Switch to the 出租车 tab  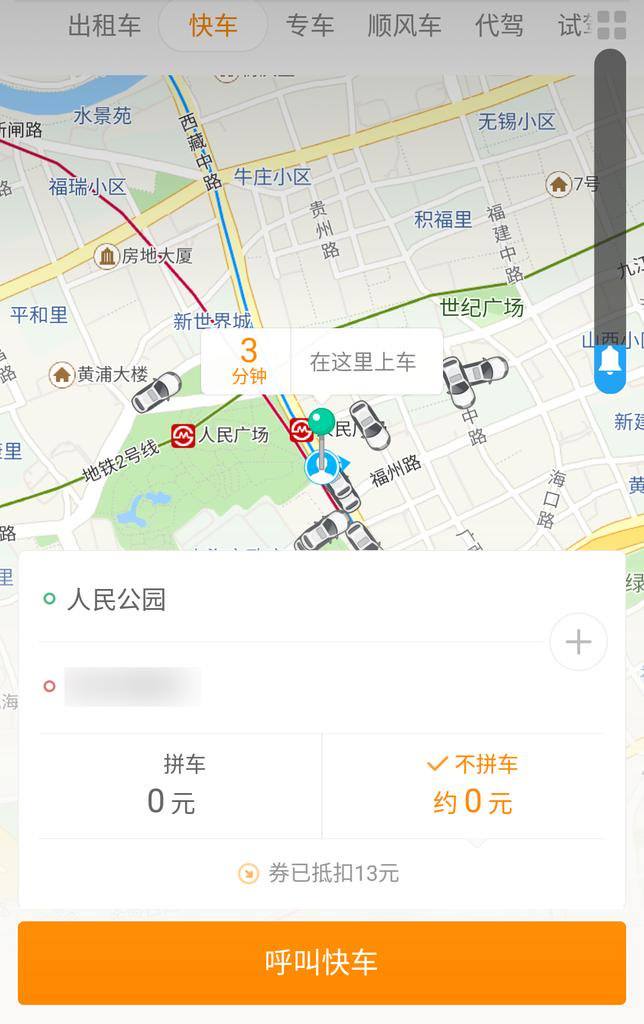click(x=104, y=25)
